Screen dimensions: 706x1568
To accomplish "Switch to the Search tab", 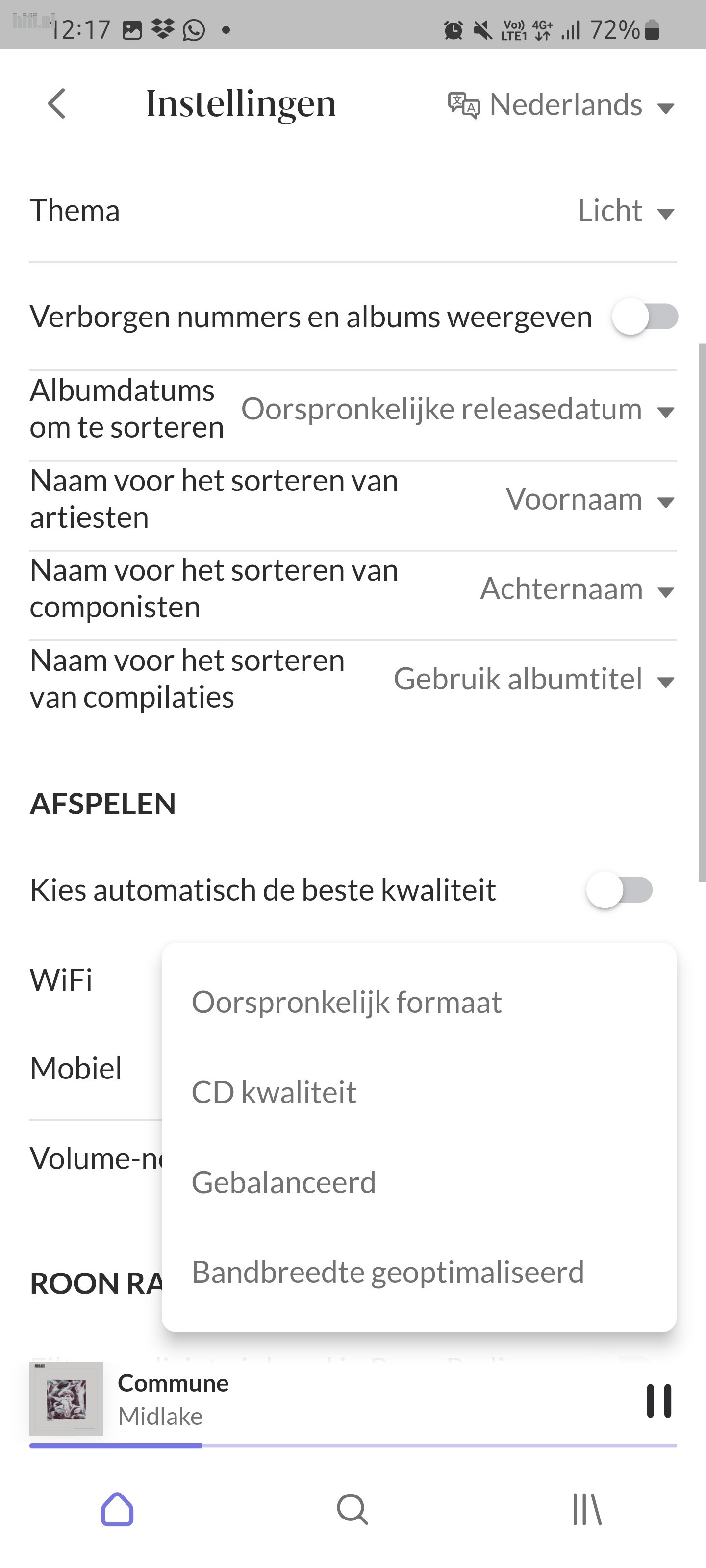I will tap(353, 1510).
